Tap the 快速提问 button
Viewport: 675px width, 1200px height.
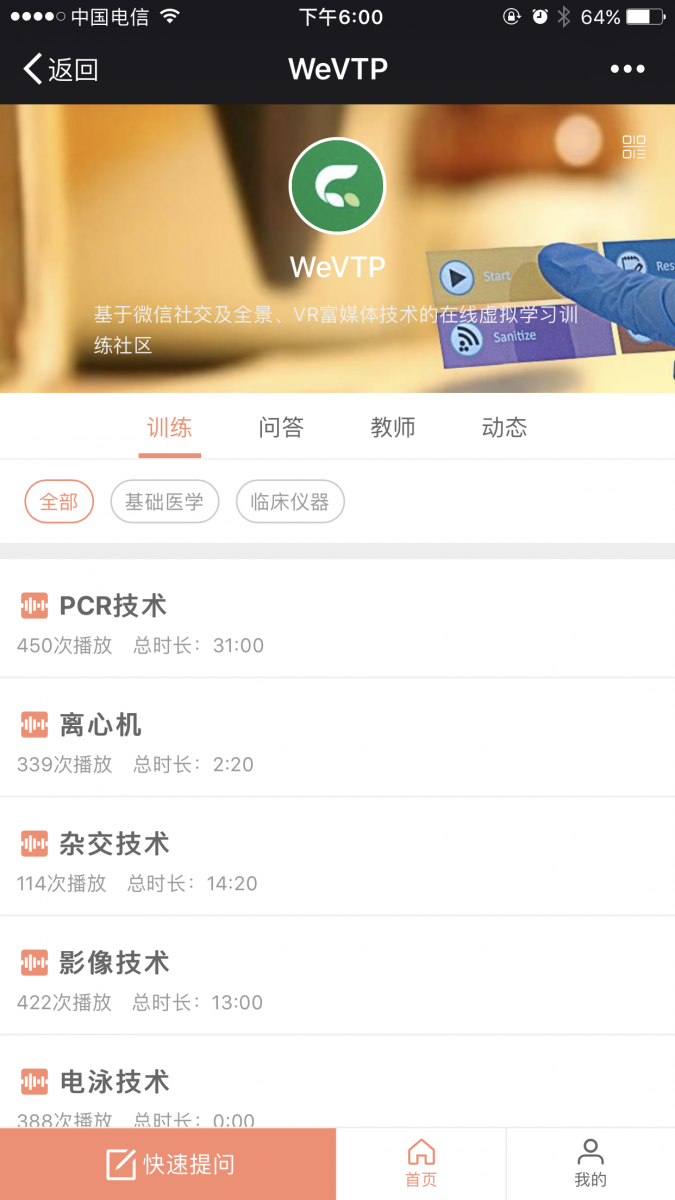tap(168, 1164)
